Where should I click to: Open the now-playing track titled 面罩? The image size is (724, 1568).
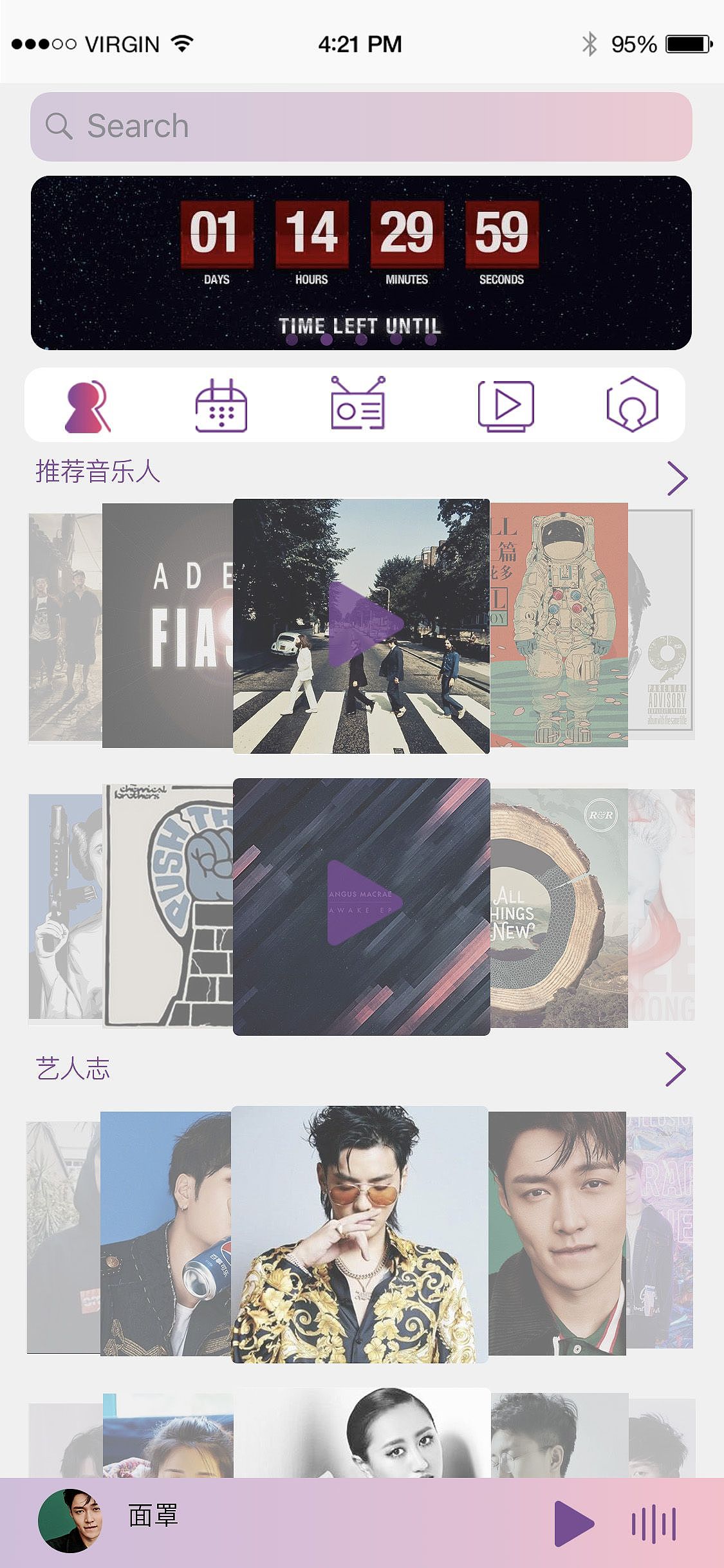click(x=153, y=1513)
